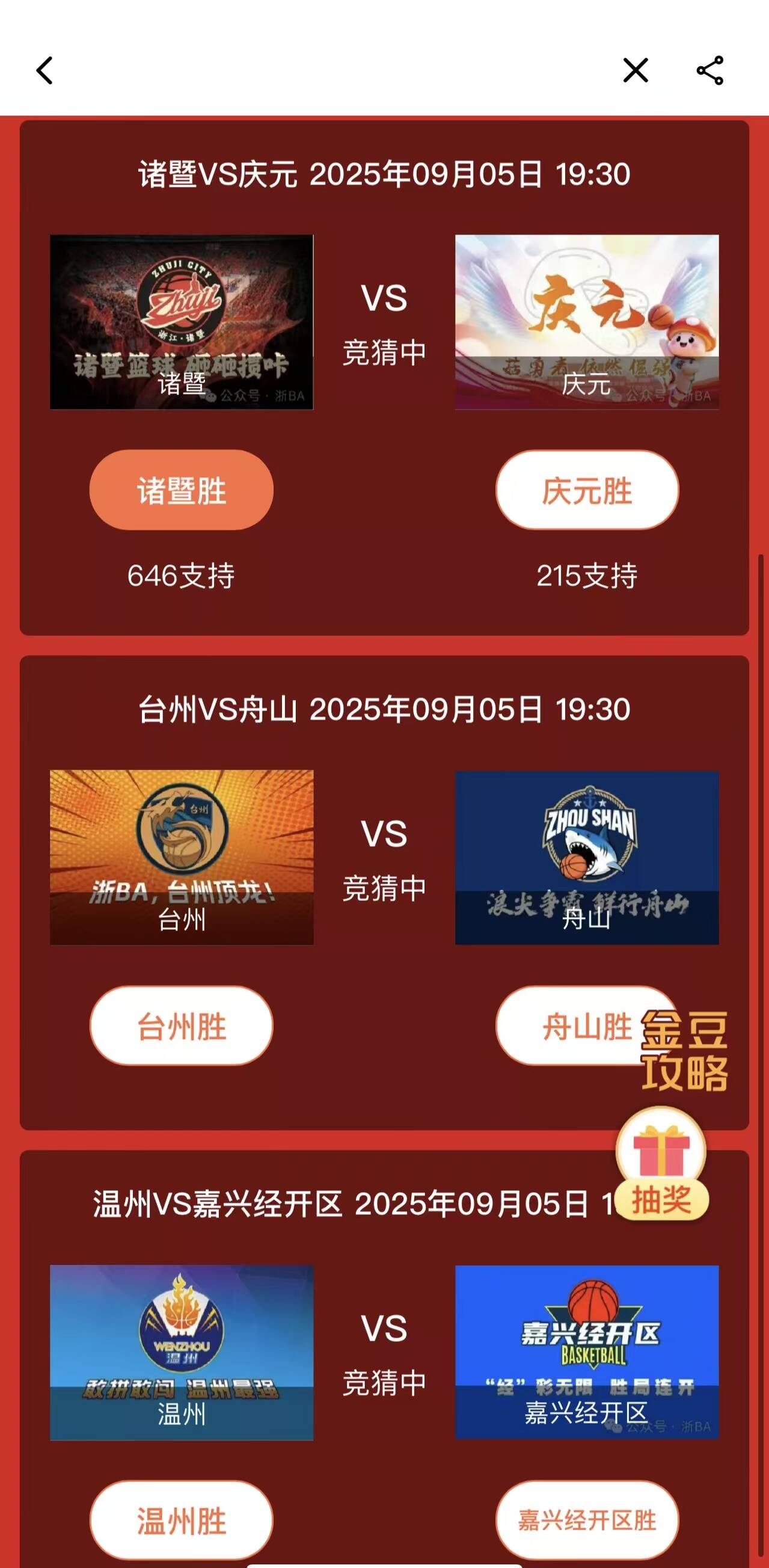Go back using the top-left arrow
The image size is (769, 1568).
[x=45, y=70]
